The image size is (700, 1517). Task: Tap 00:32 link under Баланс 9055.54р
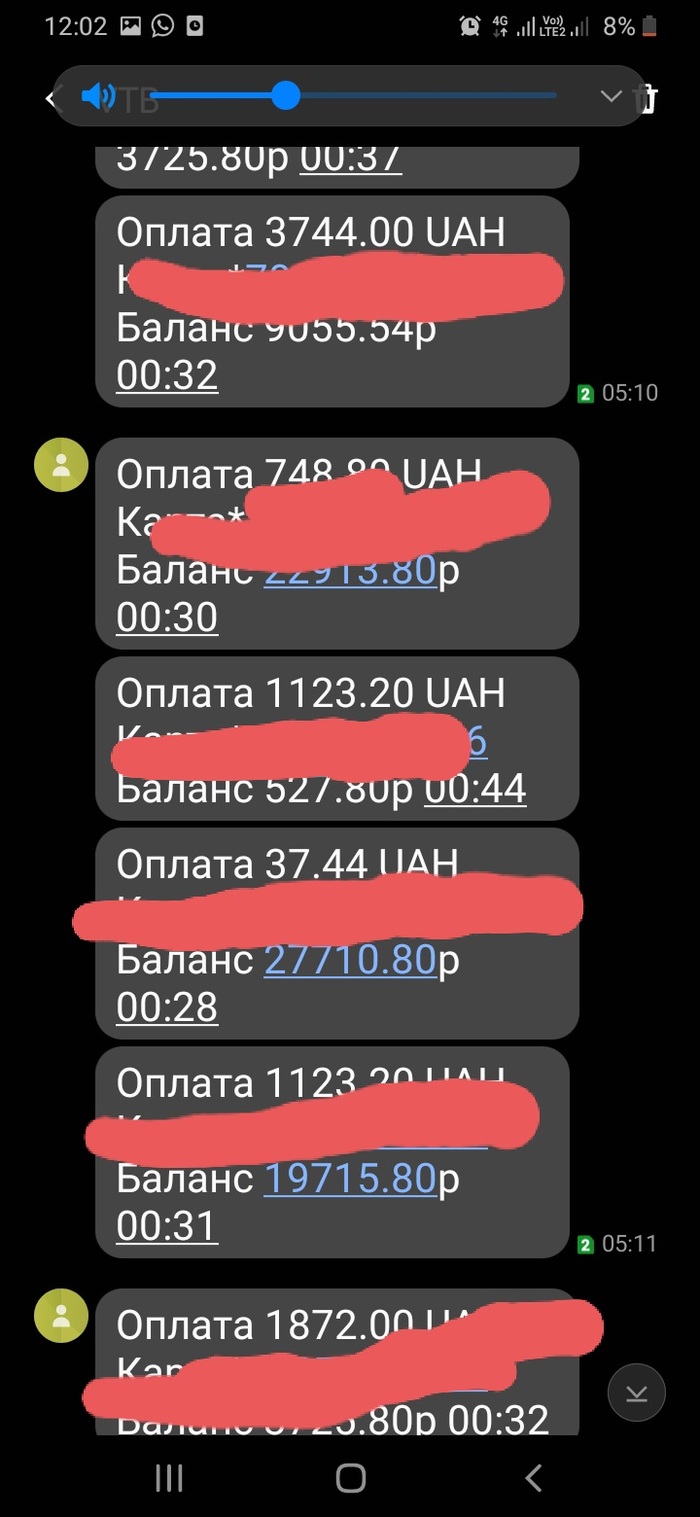point(167,375)
